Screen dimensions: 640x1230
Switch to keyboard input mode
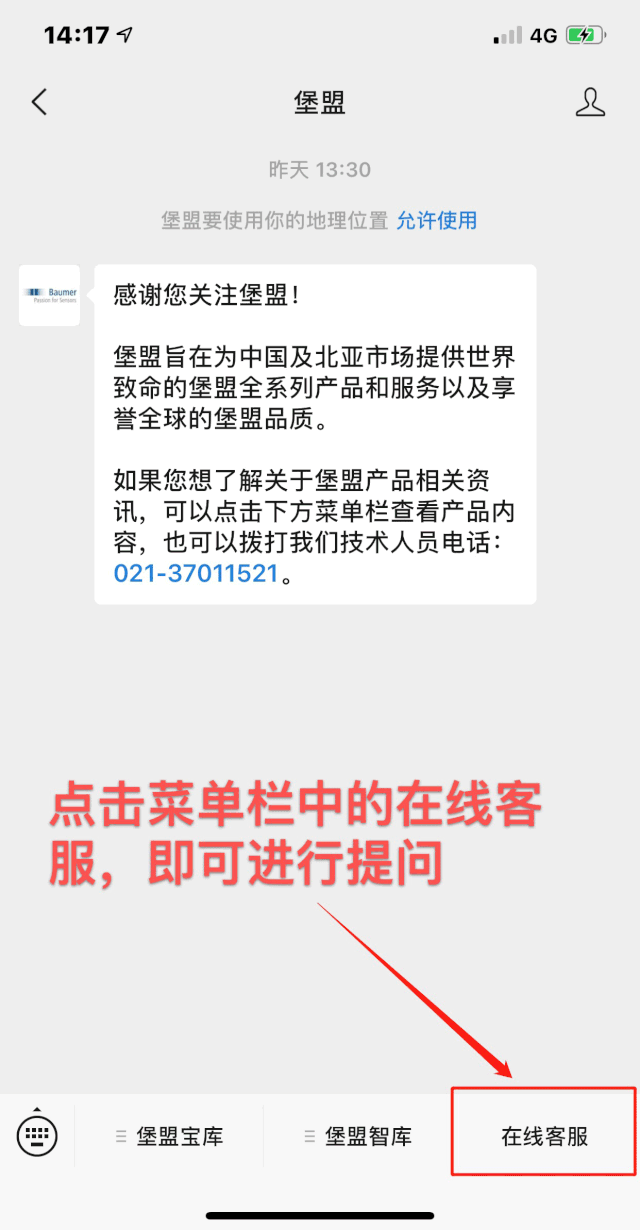point(37,1134)
